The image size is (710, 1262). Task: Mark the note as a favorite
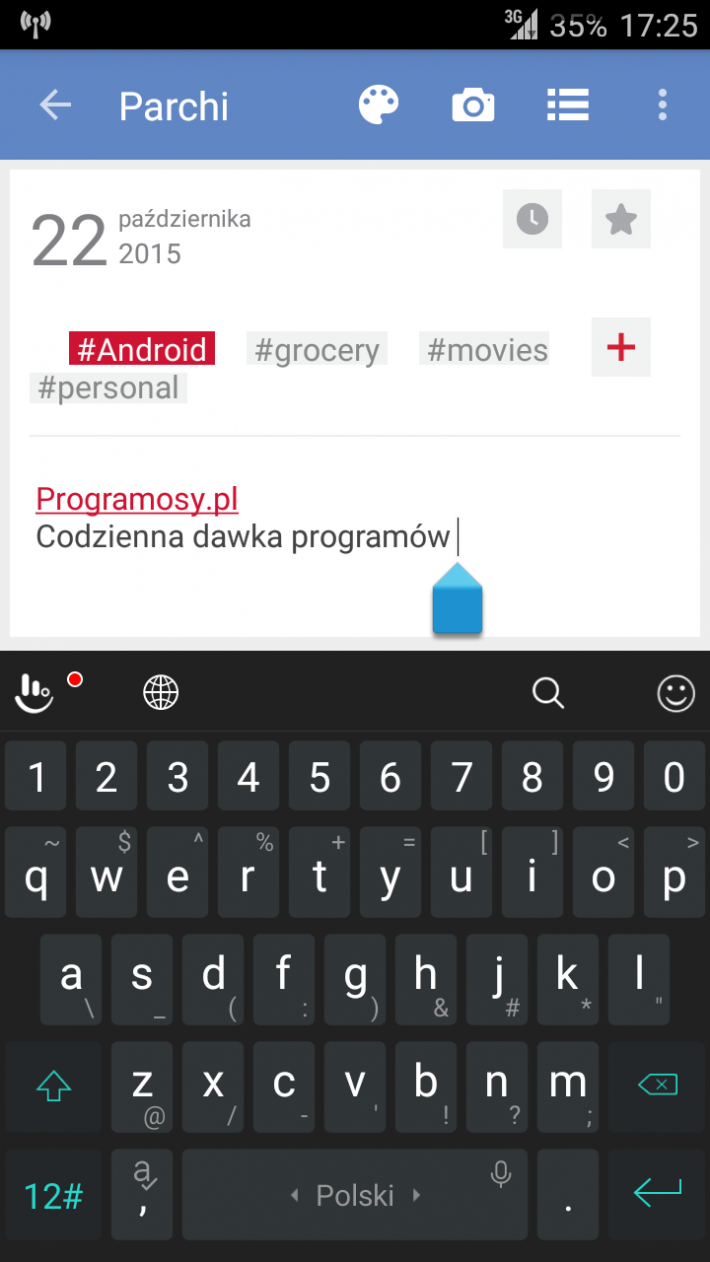[x=621, y=219]
